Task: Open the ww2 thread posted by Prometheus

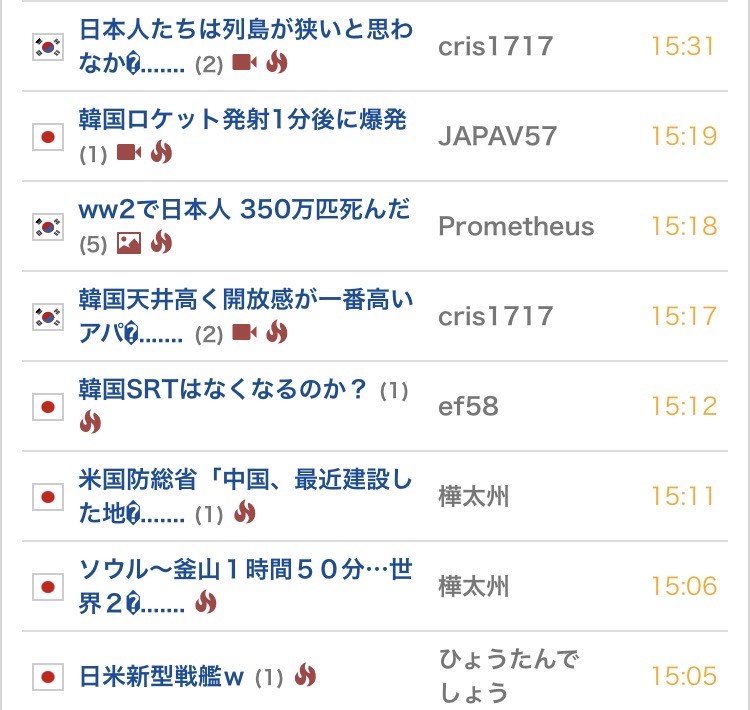Action: click(244, 209)
